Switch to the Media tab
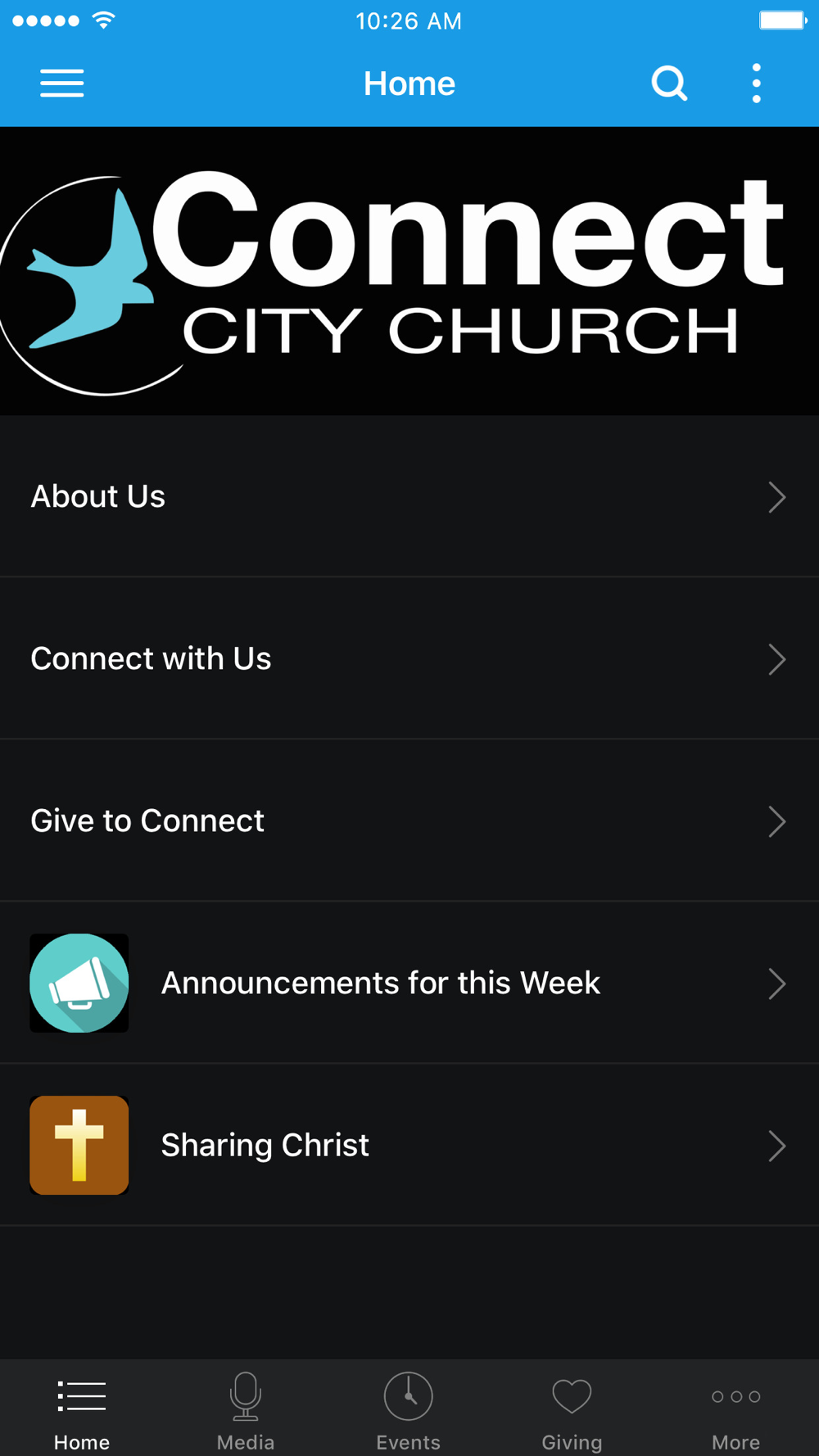Viewport: 819px width, 1456px height. tap(246, 1410)
